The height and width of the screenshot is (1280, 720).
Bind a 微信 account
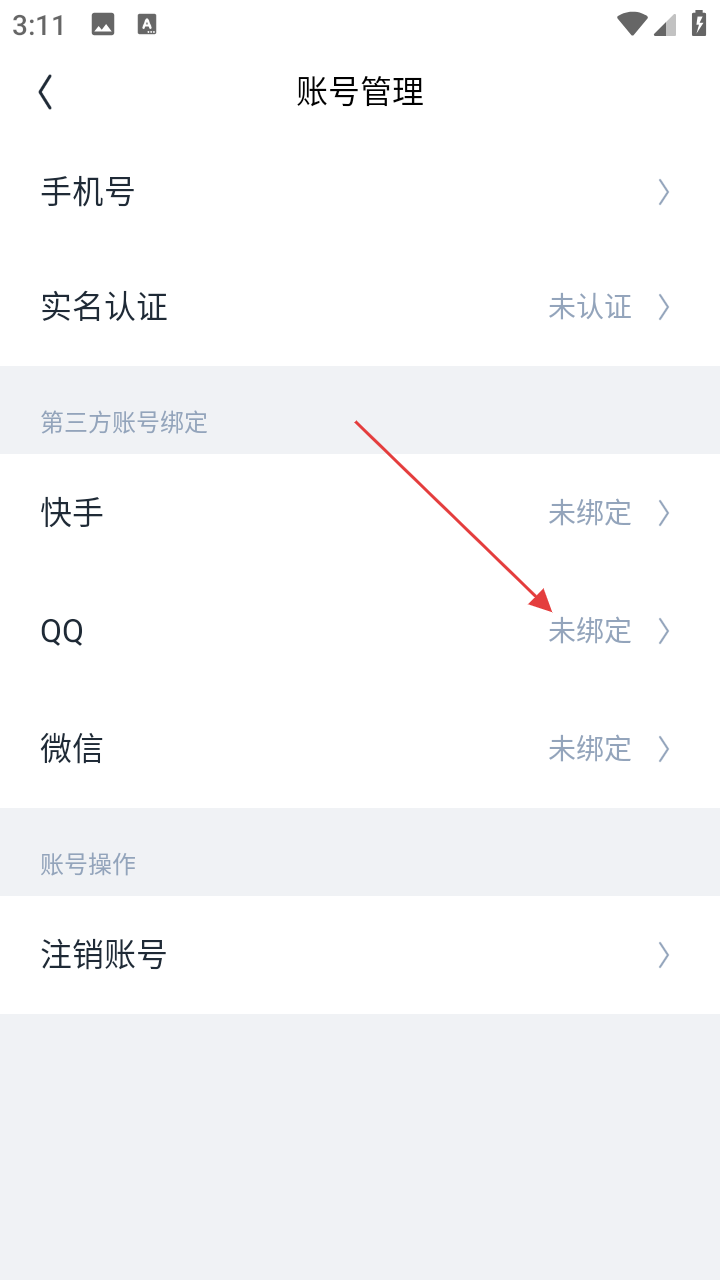(360, 749)
